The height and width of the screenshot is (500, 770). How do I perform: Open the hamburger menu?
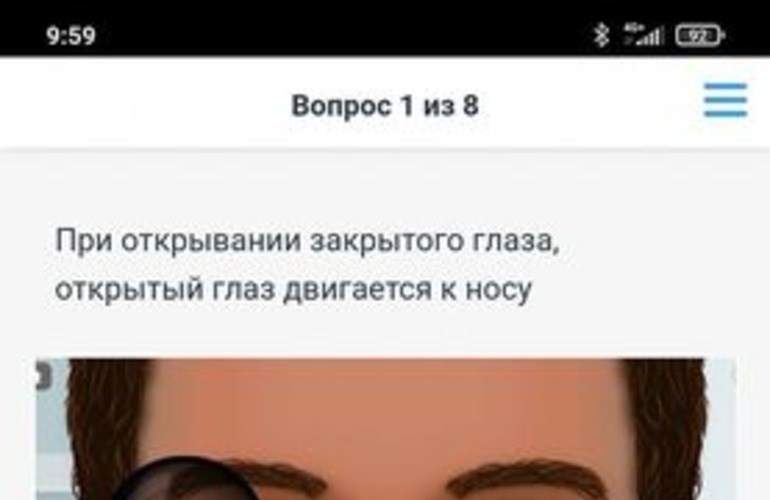click(725, 101)
